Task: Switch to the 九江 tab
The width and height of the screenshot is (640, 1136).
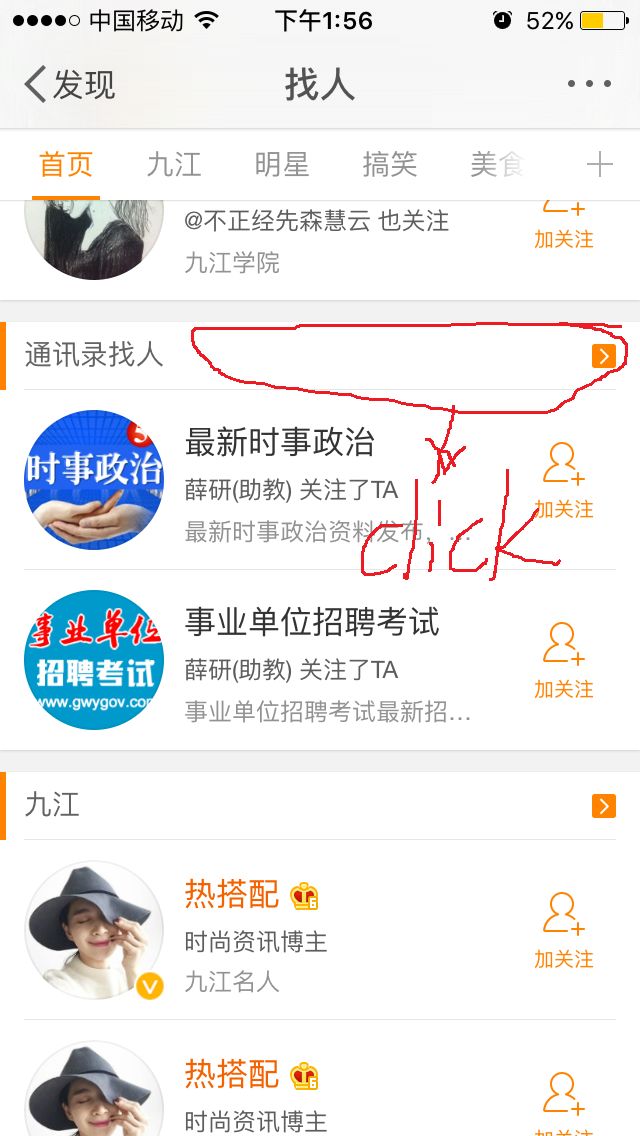Action: [174, 164]
